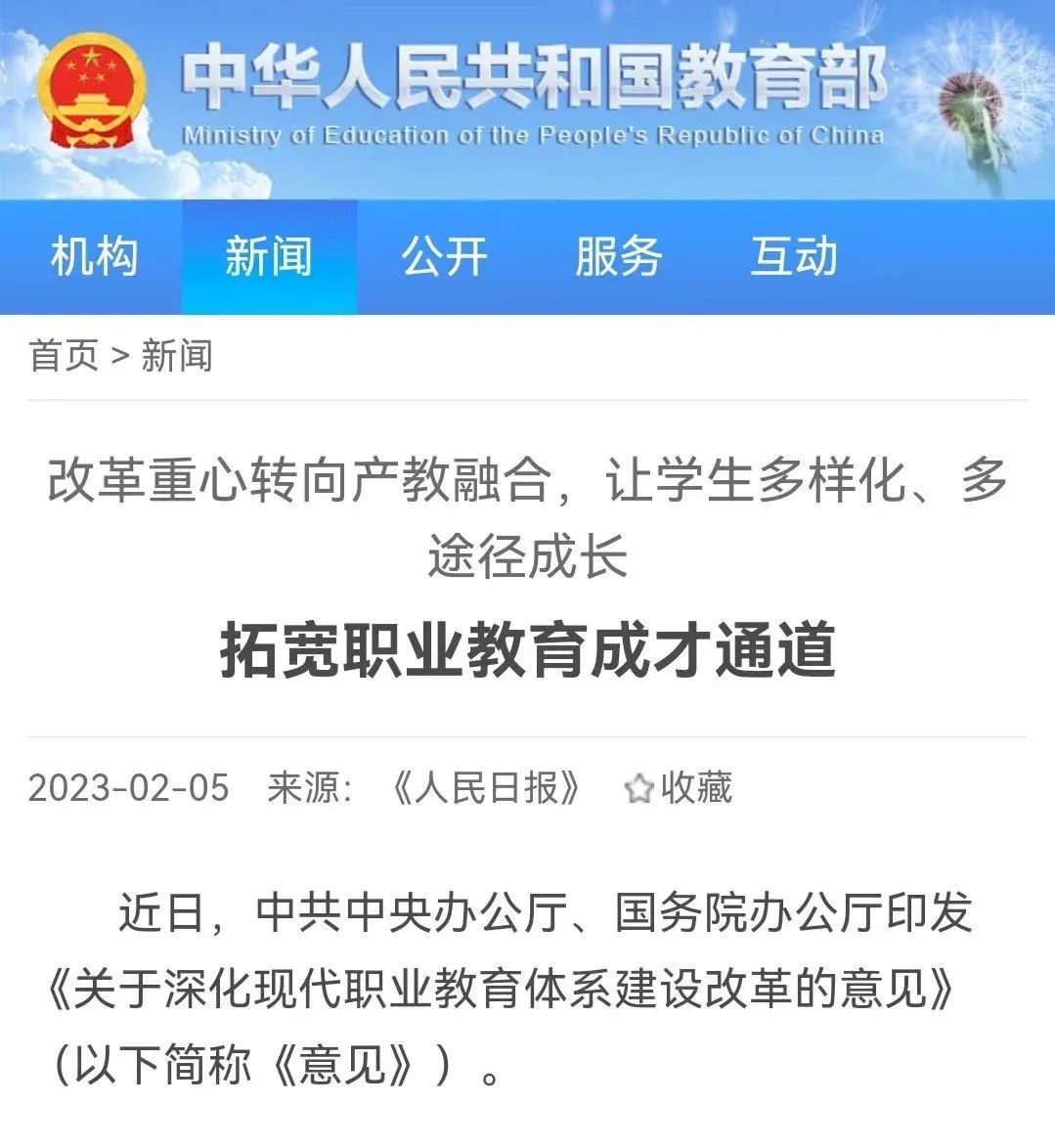Go to the 服务 section
Viewport: 1055px width, 1148px height.
(618, 257)
